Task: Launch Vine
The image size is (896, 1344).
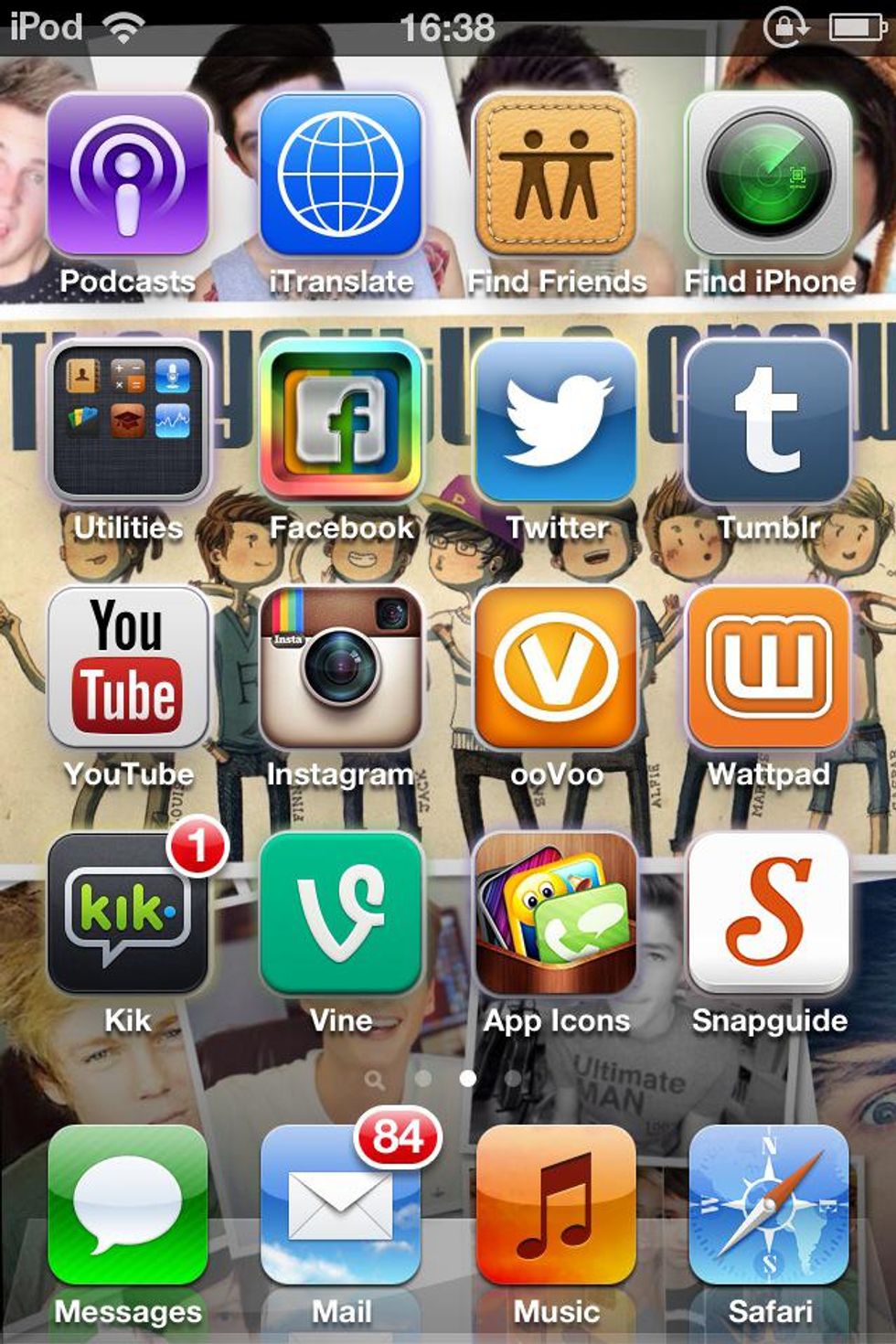Action: 341,914
